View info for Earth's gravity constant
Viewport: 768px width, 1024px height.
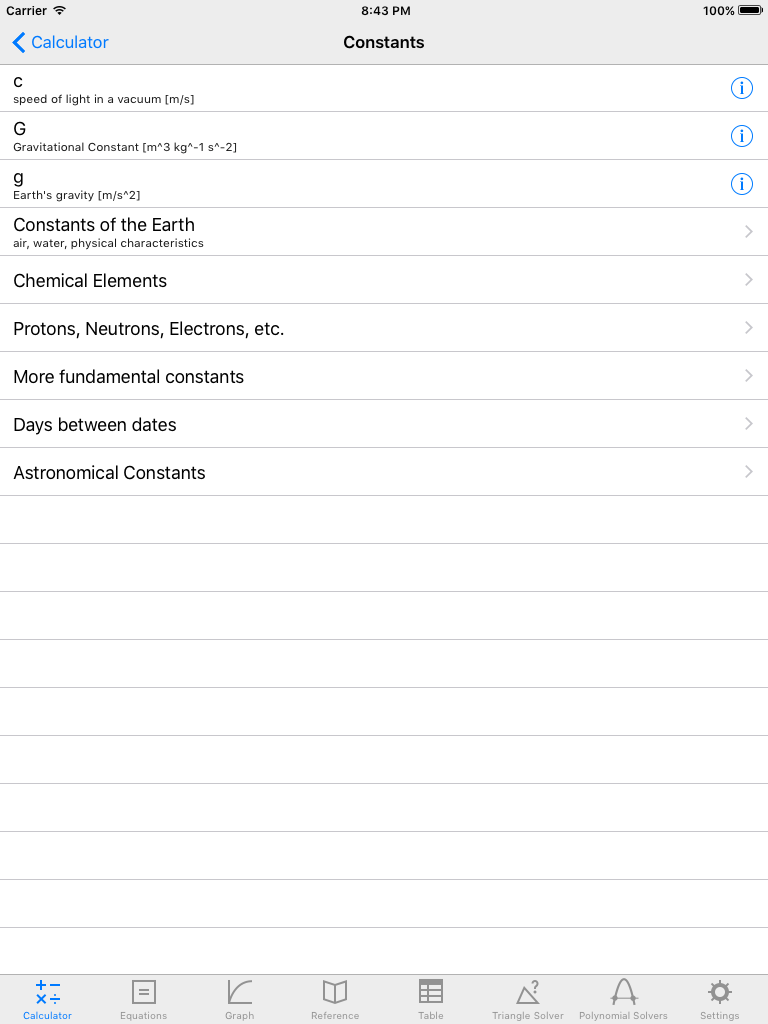[x=742, y=184]
